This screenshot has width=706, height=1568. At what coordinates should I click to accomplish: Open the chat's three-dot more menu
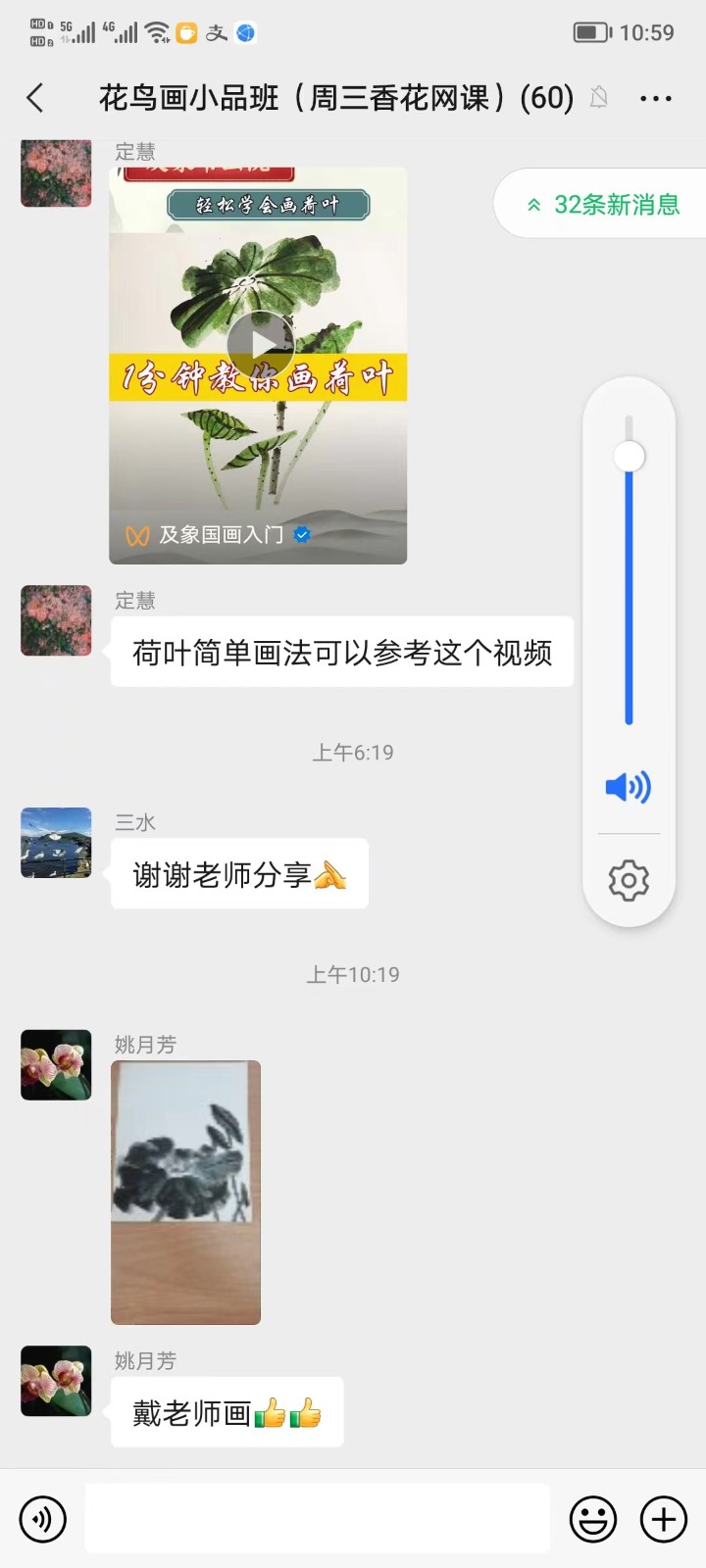coord(655,98)
